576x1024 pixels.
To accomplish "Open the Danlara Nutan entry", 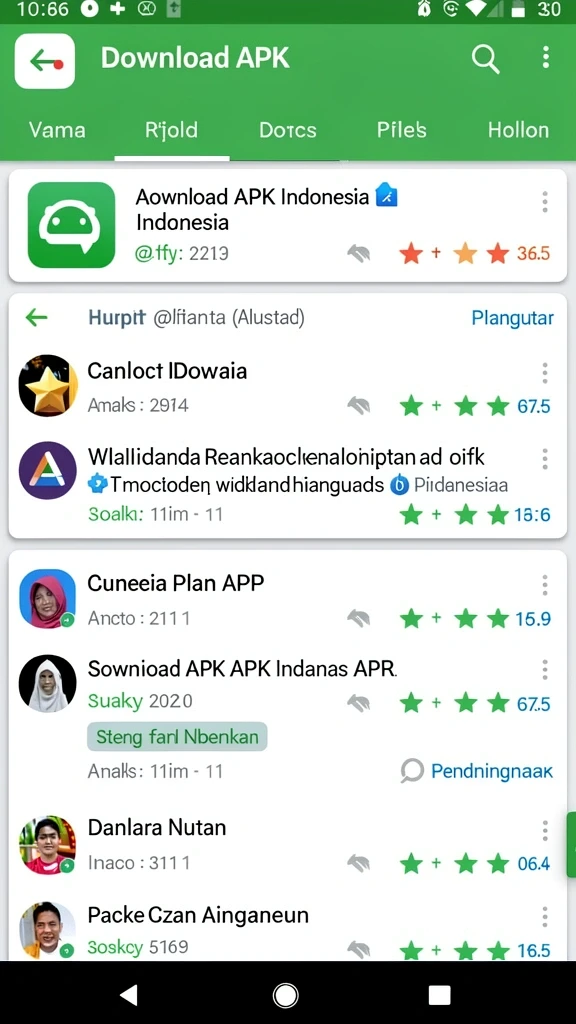I will click(x=287, y=844).
